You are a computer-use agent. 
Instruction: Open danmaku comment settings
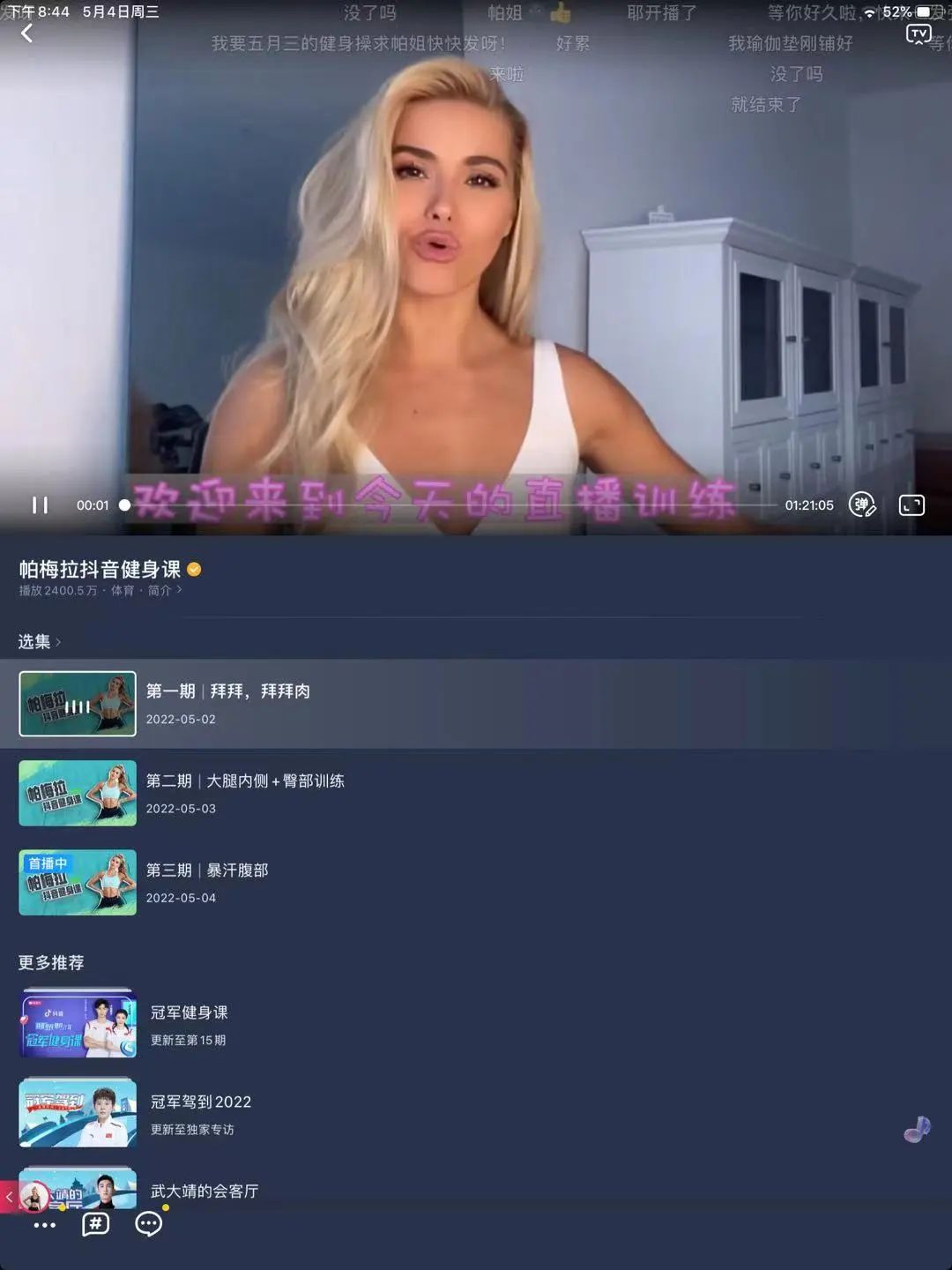pos(861,504)
